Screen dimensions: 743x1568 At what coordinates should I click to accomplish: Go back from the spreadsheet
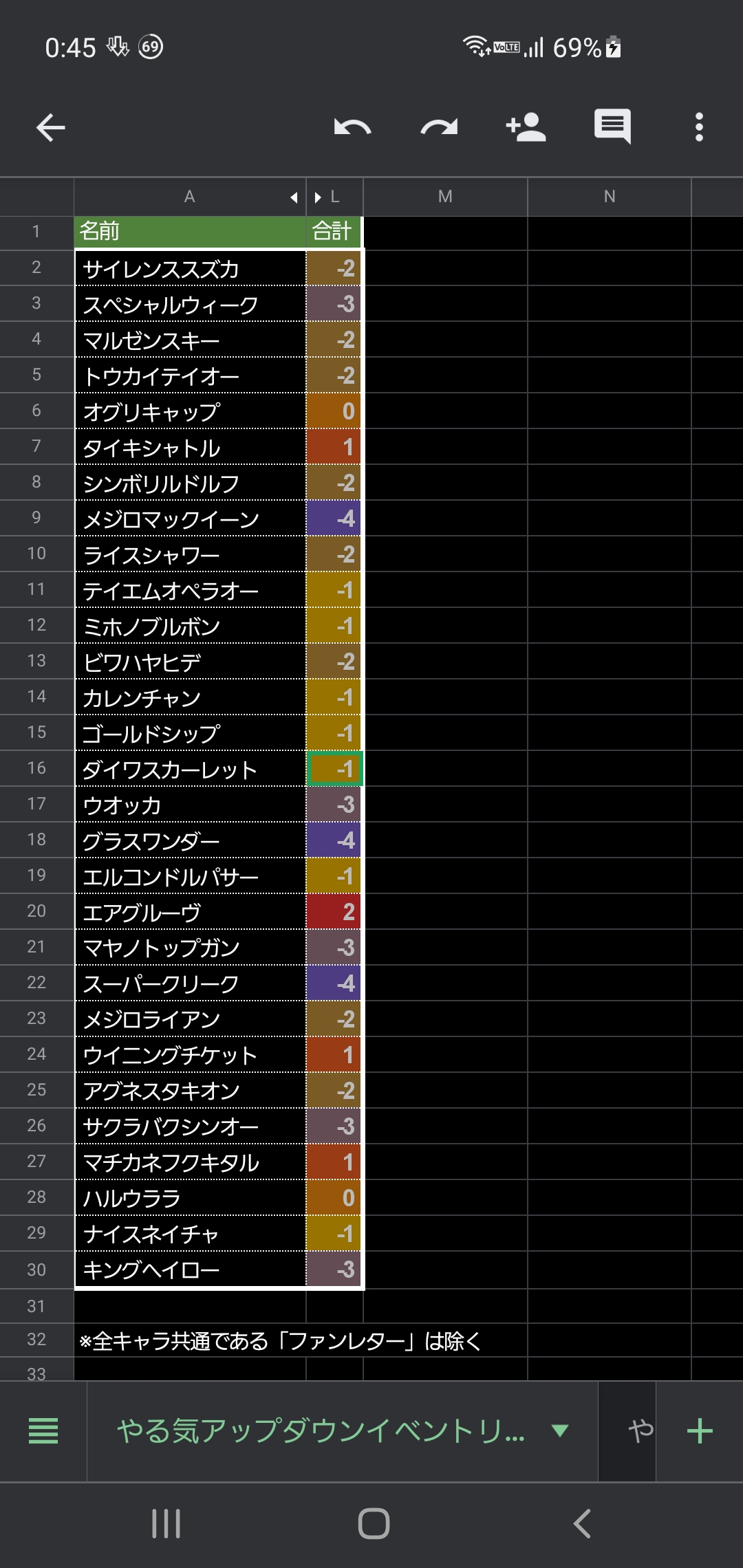tap(50, 127)
